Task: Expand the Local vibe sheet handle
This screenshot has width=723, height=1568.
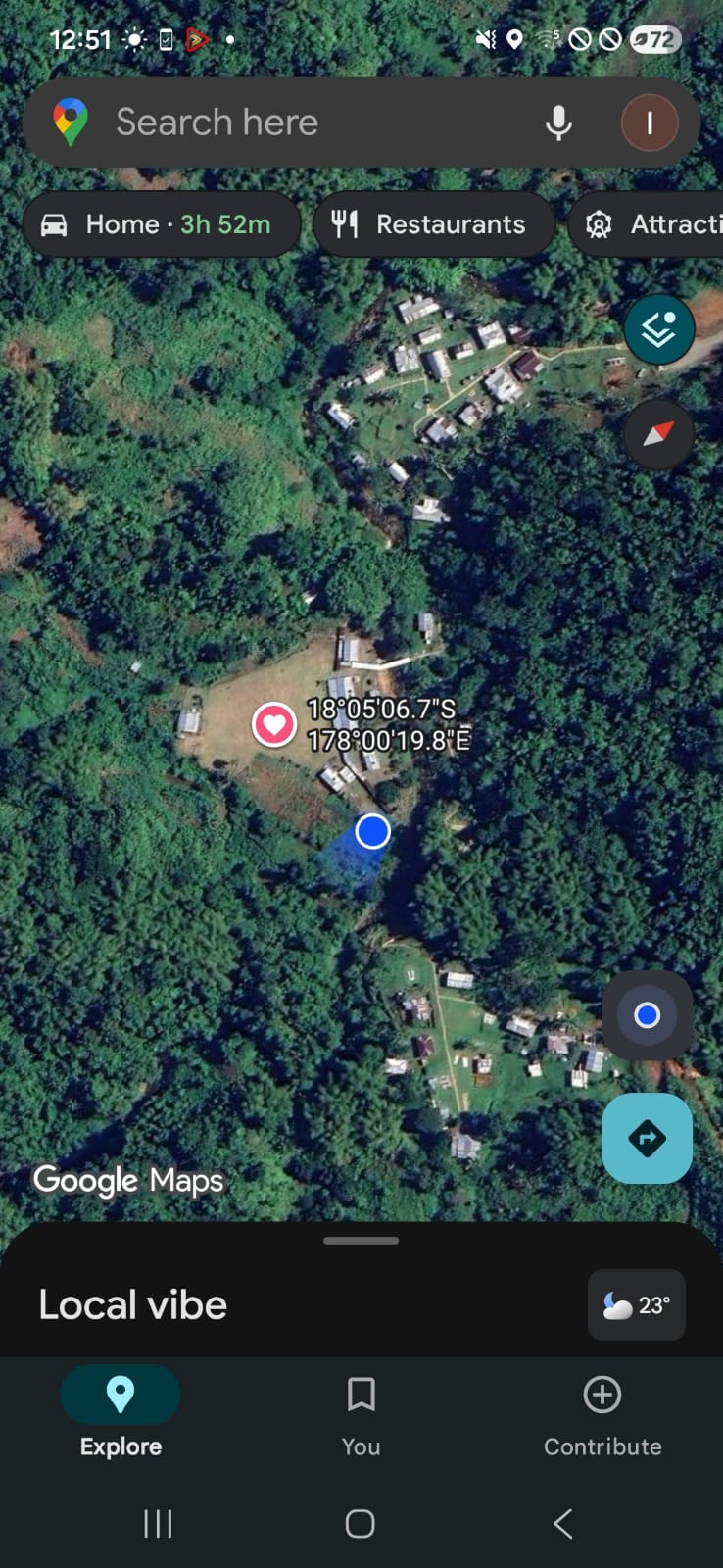Action: [361, 1241]
